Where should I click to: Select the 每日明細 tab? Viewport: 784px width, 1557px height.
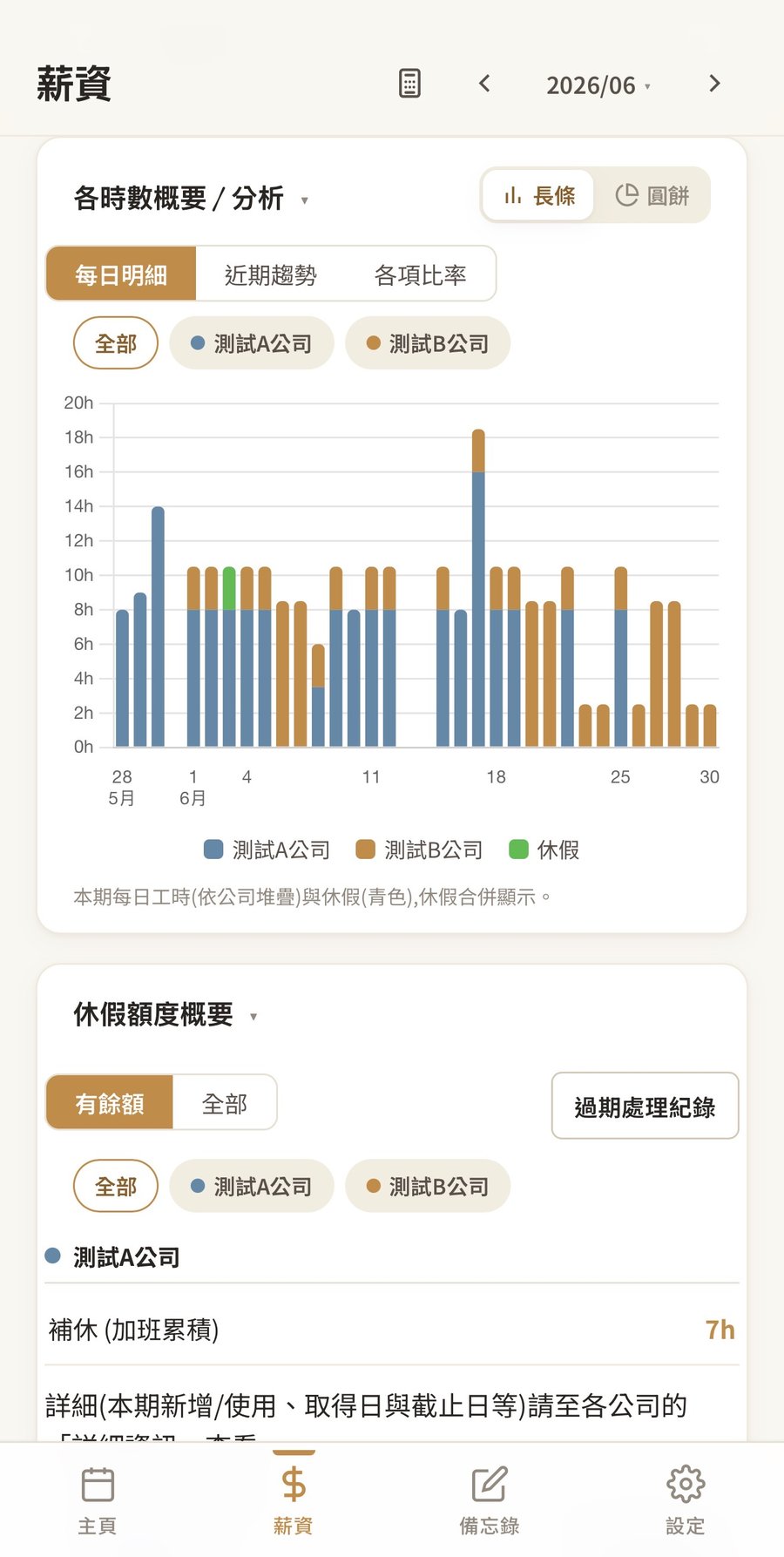click(121, 274)
